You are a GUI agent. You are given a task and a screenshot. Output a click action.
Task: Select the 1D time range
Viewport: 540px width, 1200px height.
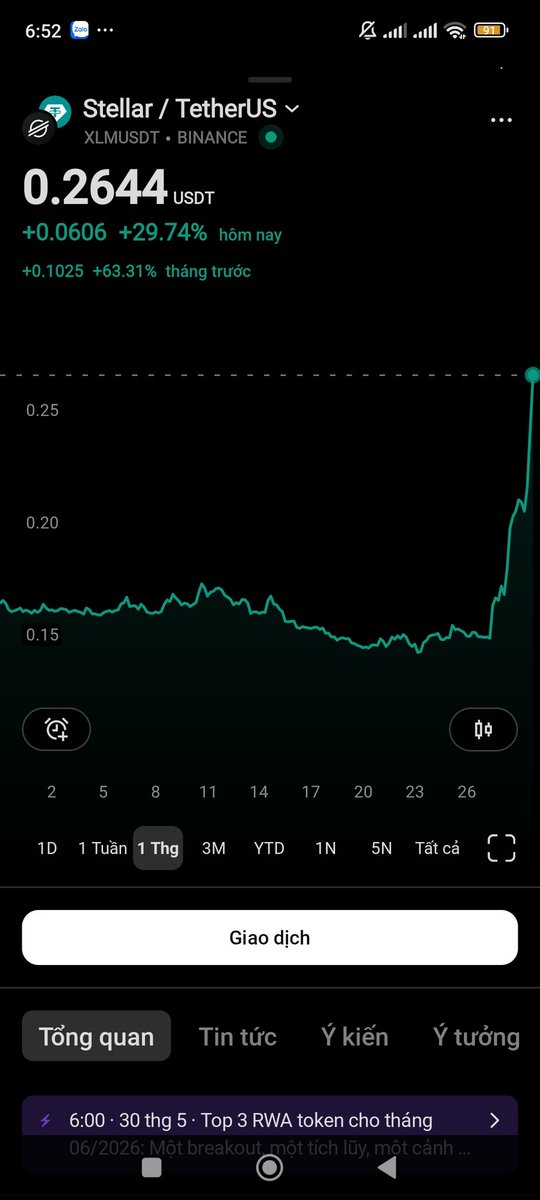point(47,848)
